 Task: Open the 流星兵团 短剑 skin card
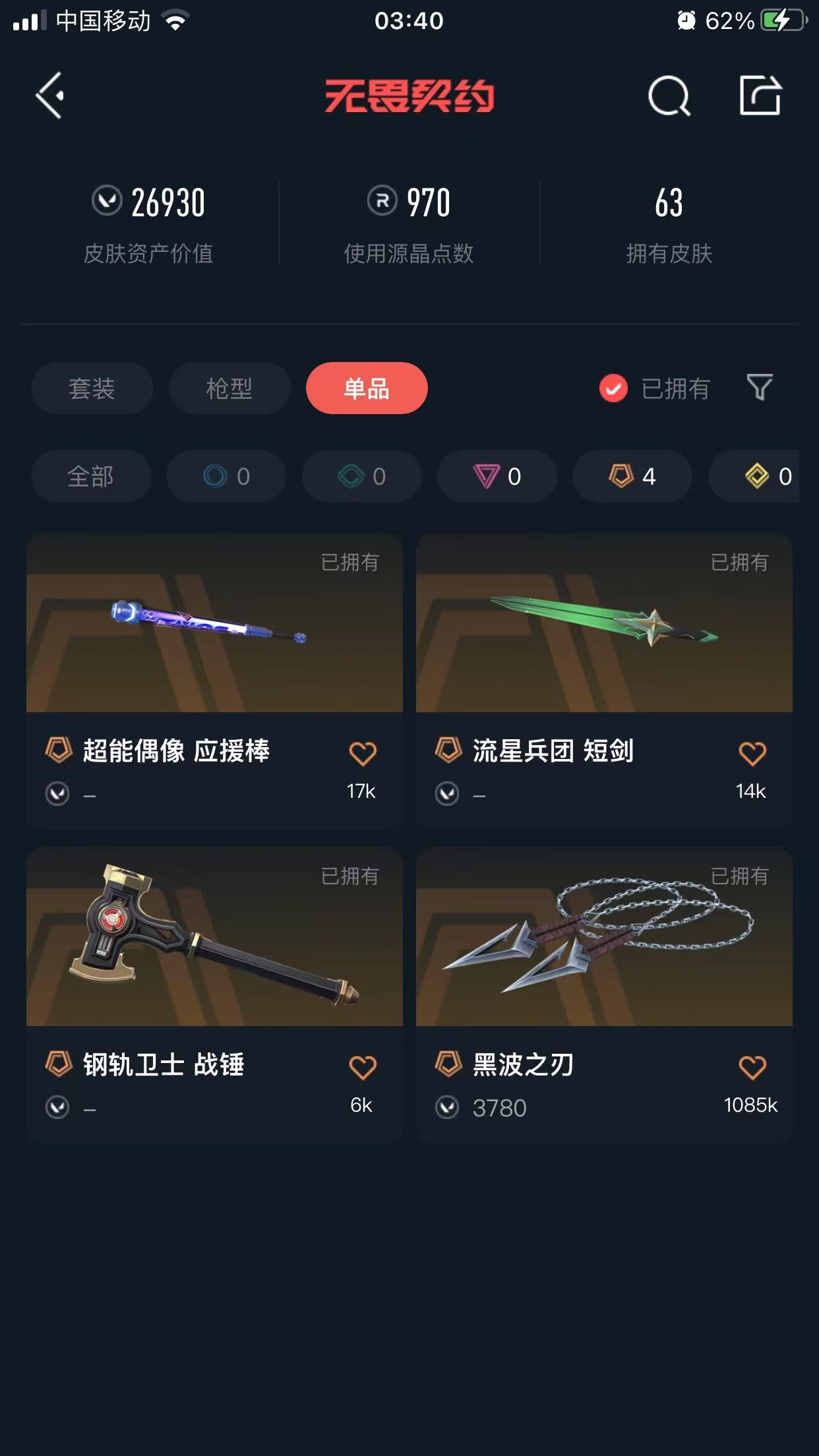[x=604, y=624]
